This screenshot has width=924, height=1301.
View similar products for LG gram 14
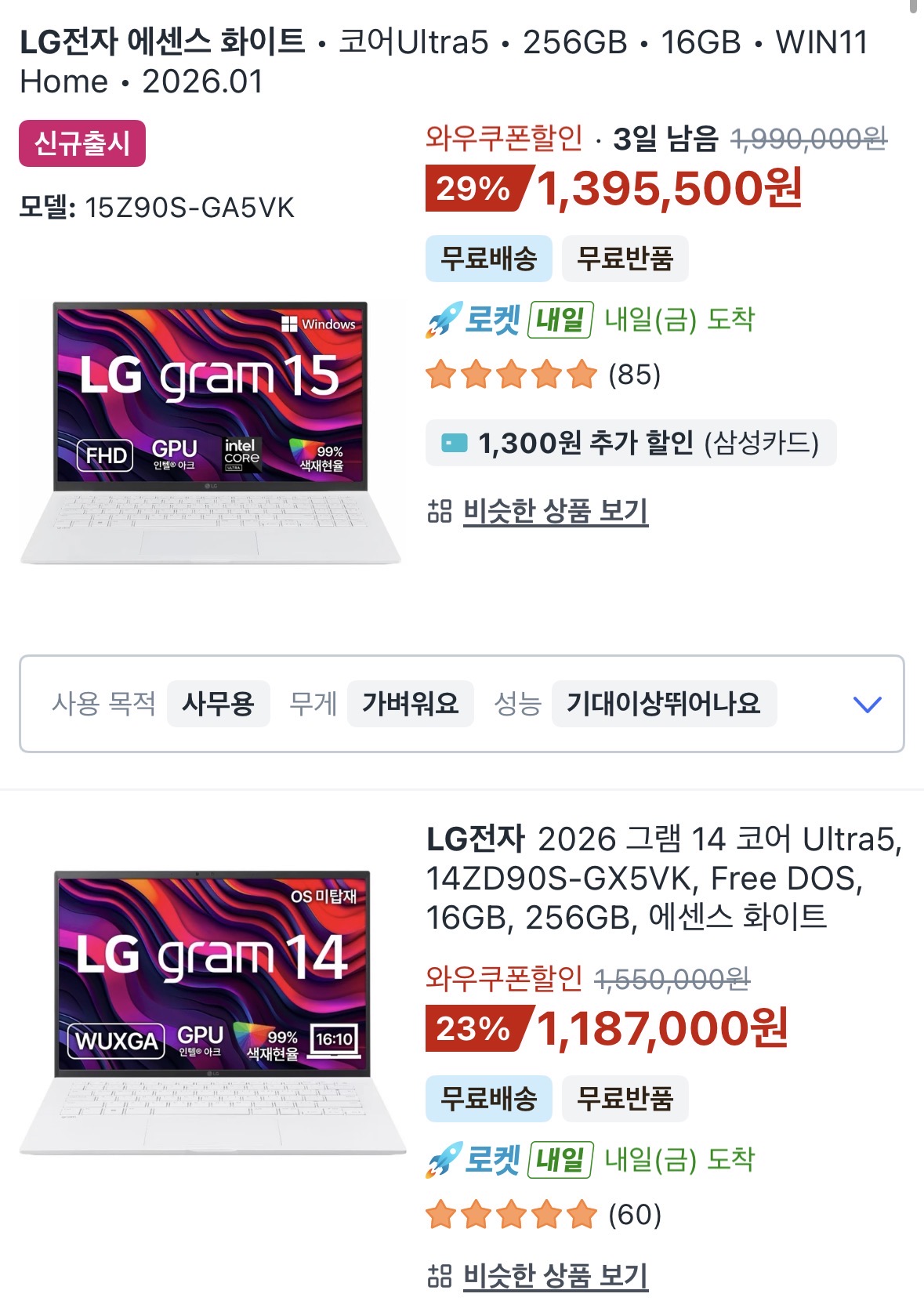[555, 1275]
